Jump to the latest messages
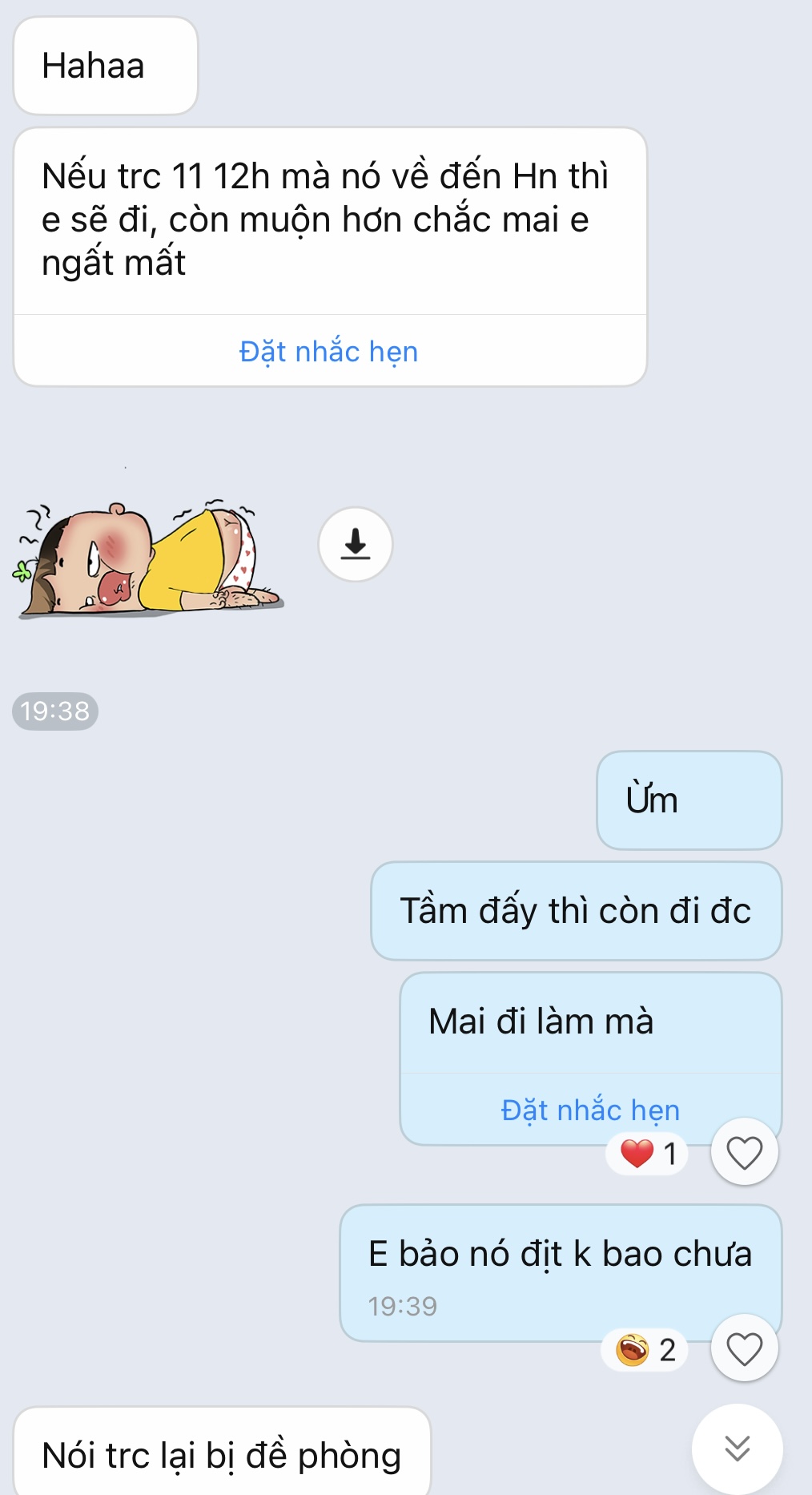812x1495 pixels. tap(737, 1448)
